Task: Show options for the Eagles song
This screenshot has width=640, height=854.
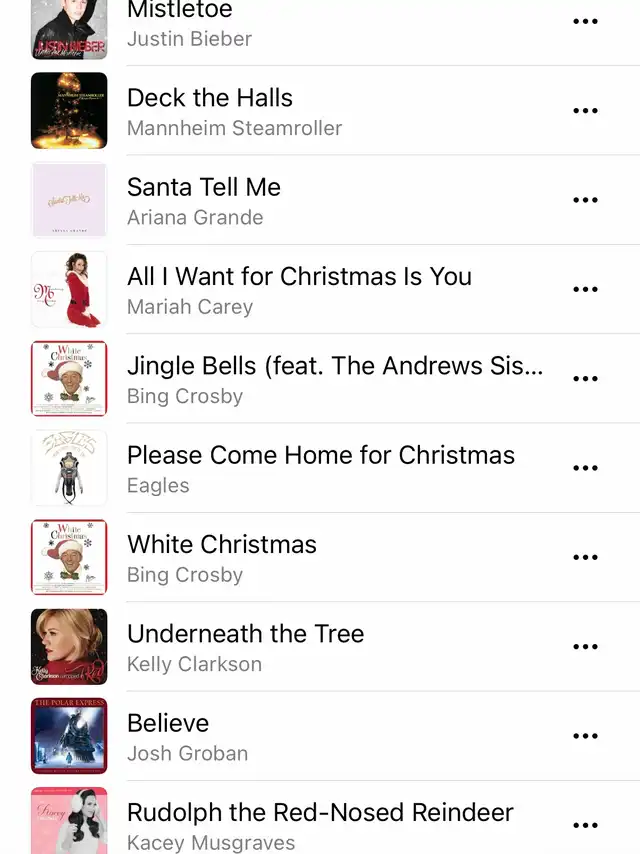Action: [x=585, y=468]
